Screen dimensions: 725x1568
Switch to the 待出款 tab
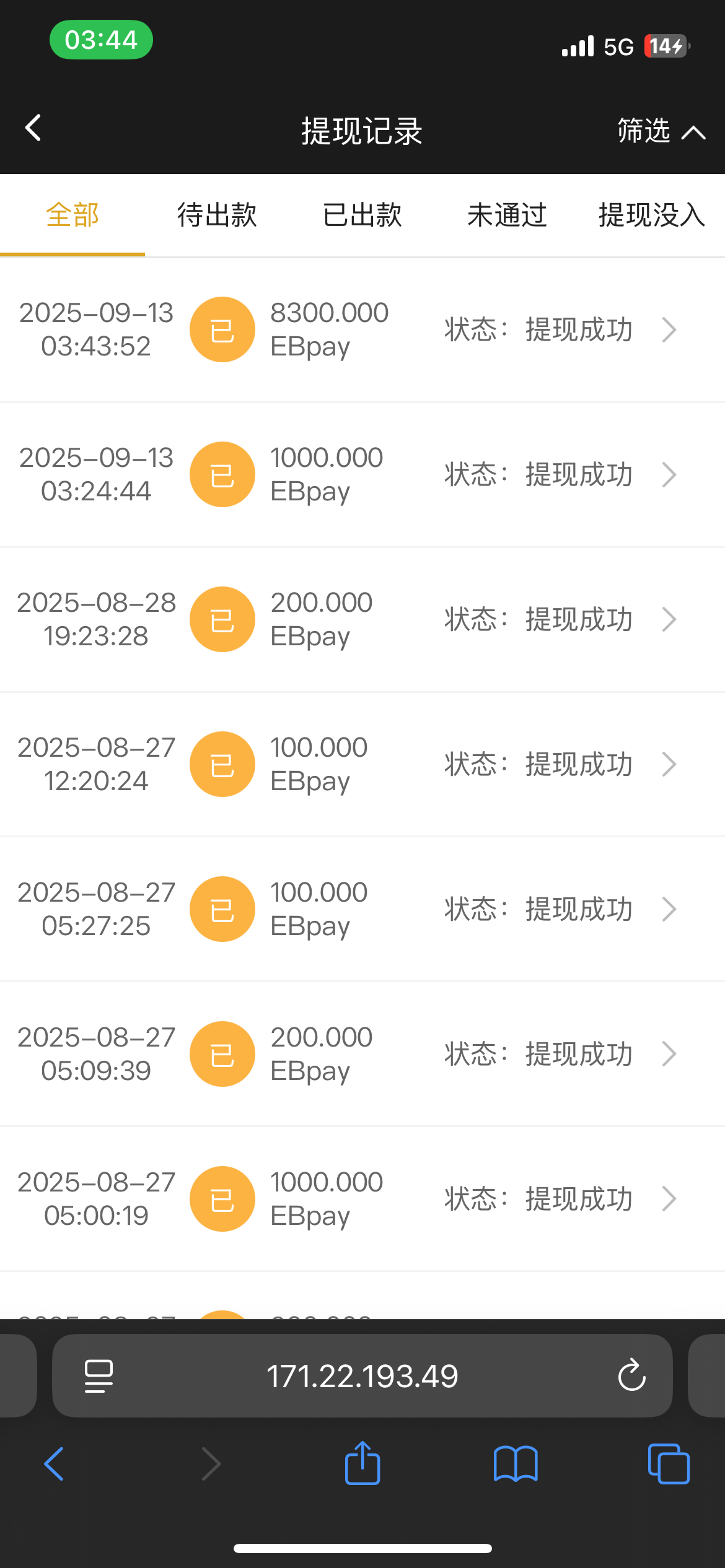coord(217,216)
